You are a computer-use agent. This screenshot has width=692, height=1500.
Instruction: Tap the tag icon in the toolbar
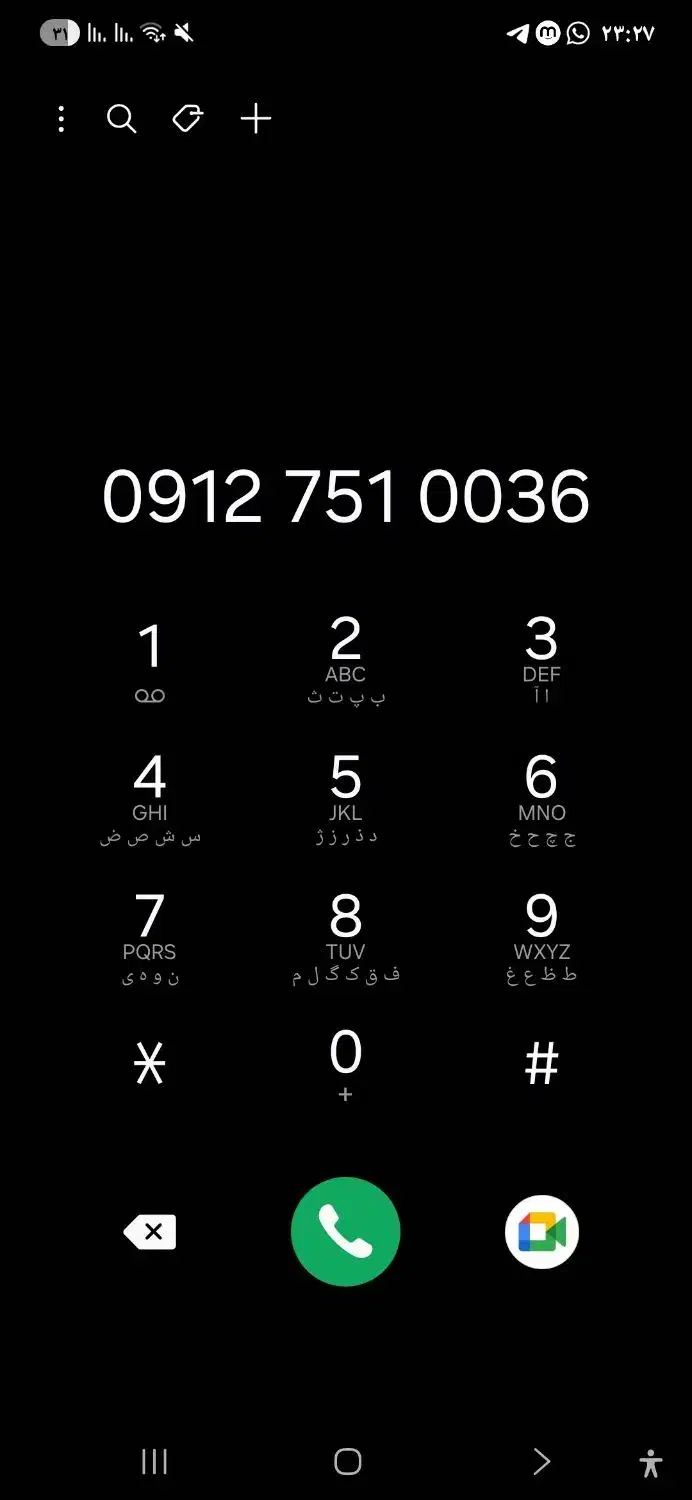pyautogui.click(x=188, y=120)
